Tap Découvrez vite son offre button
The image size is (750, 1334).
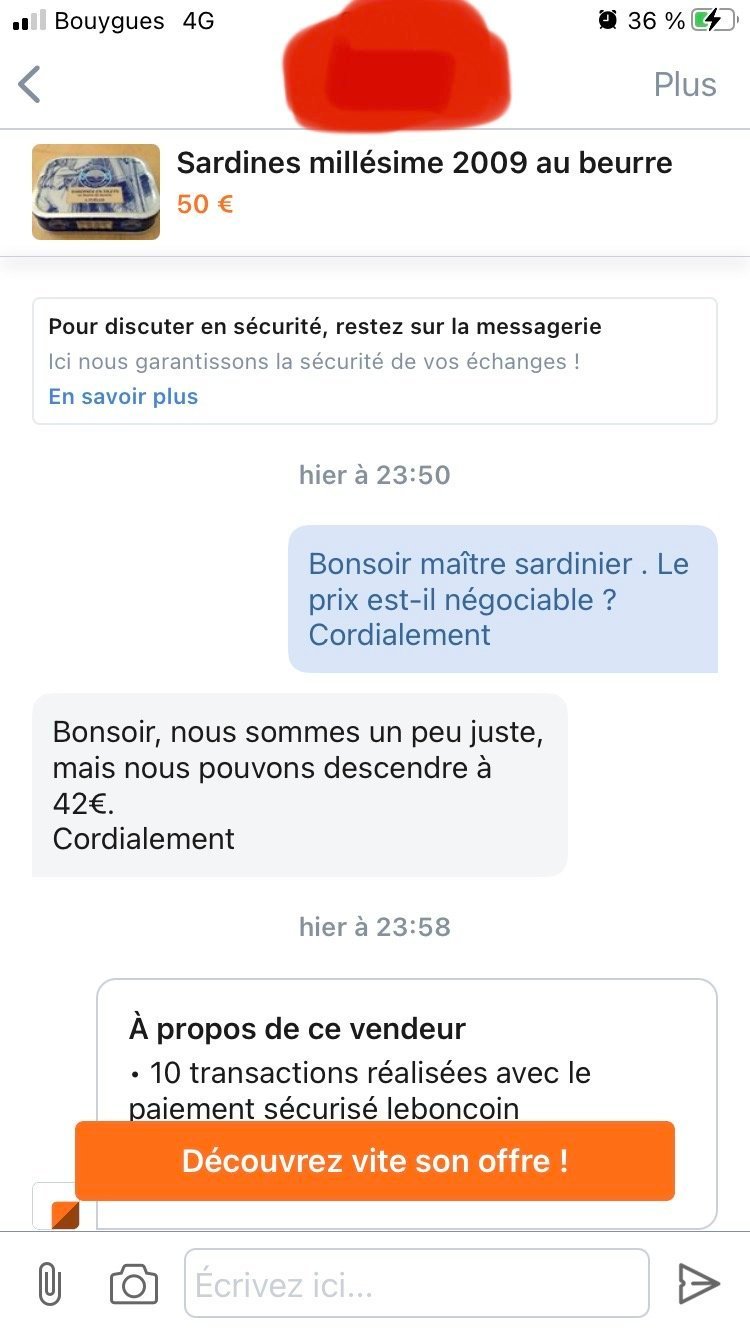coord(375,1161)
